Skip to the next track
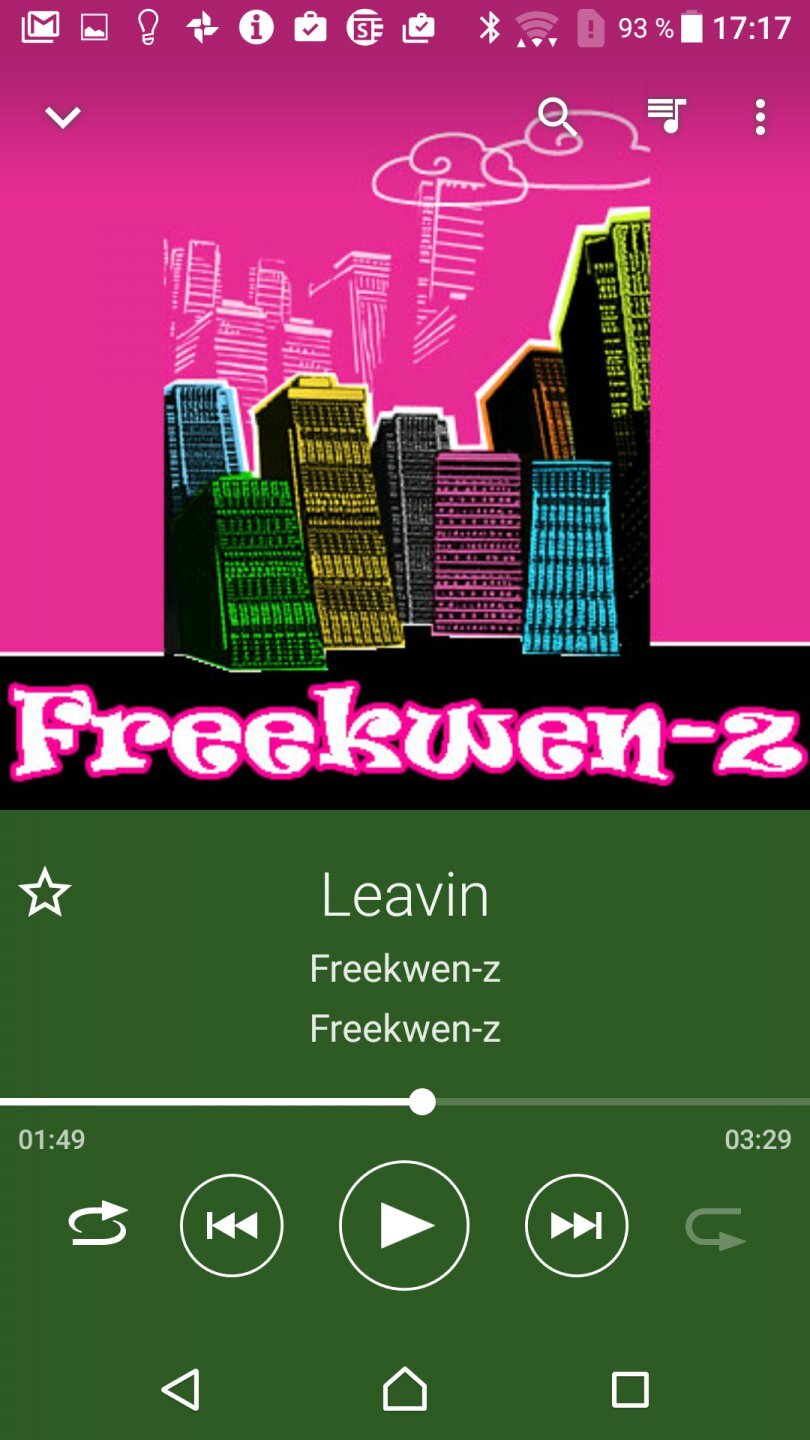 coord(576,1225)
